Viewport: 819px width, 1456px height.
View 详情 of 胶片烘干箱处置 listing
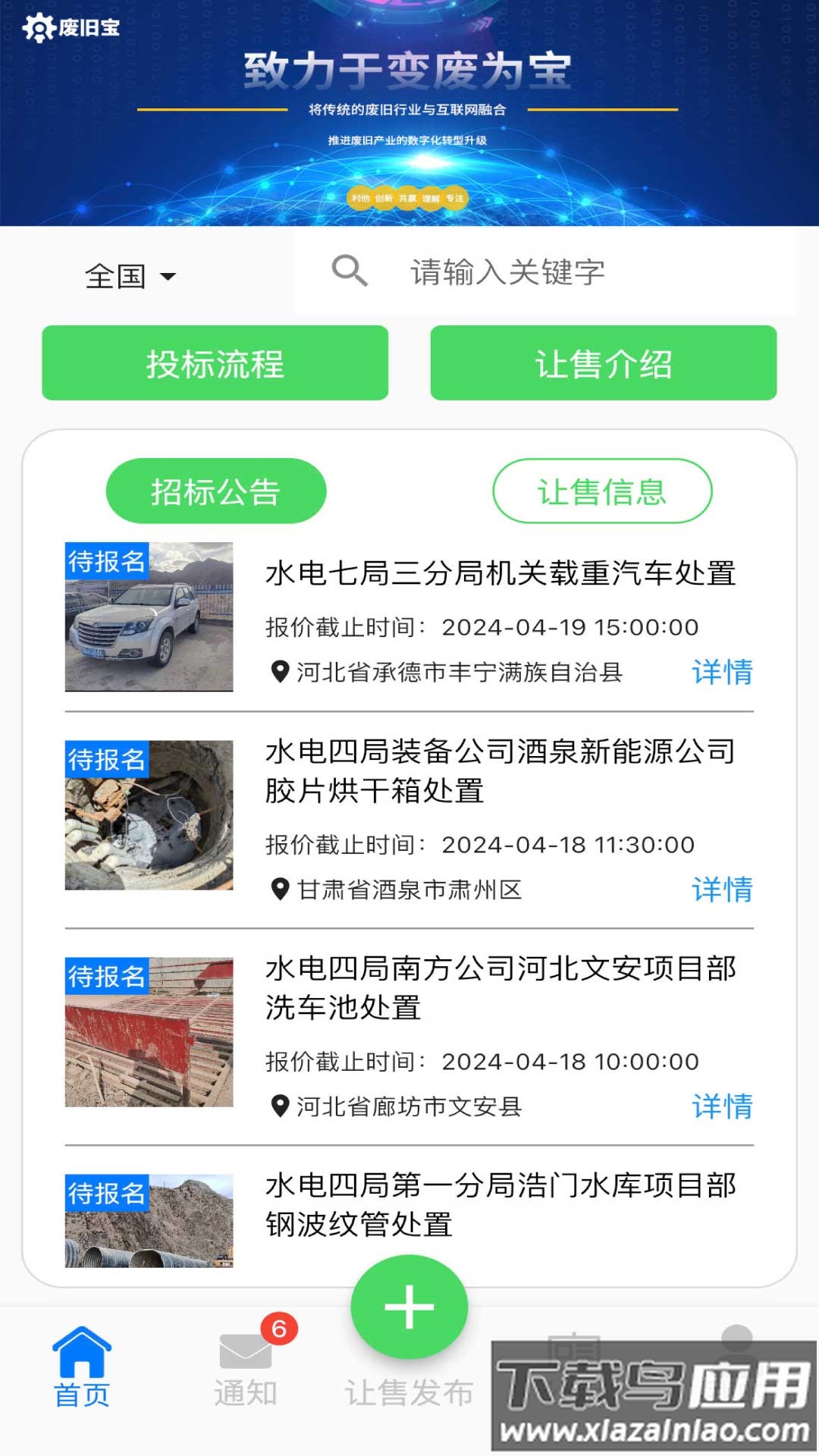pos(721,891)
